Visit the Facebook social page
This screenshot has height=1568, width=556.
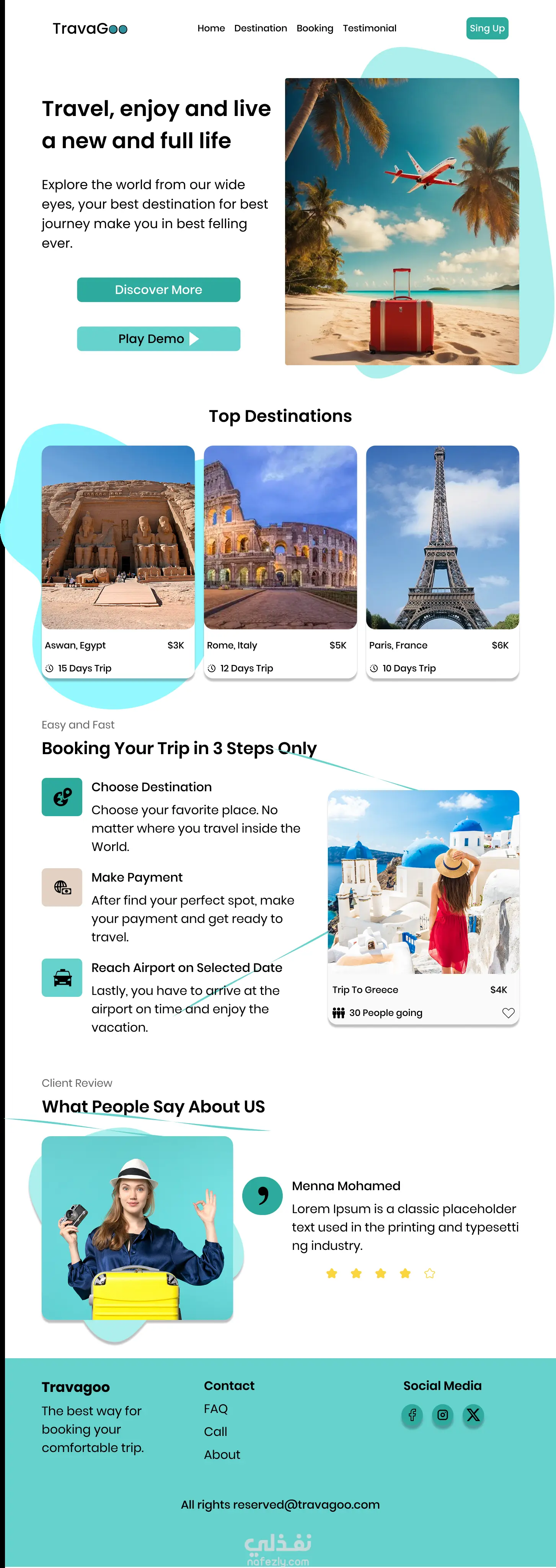(x=412, y=1415)
